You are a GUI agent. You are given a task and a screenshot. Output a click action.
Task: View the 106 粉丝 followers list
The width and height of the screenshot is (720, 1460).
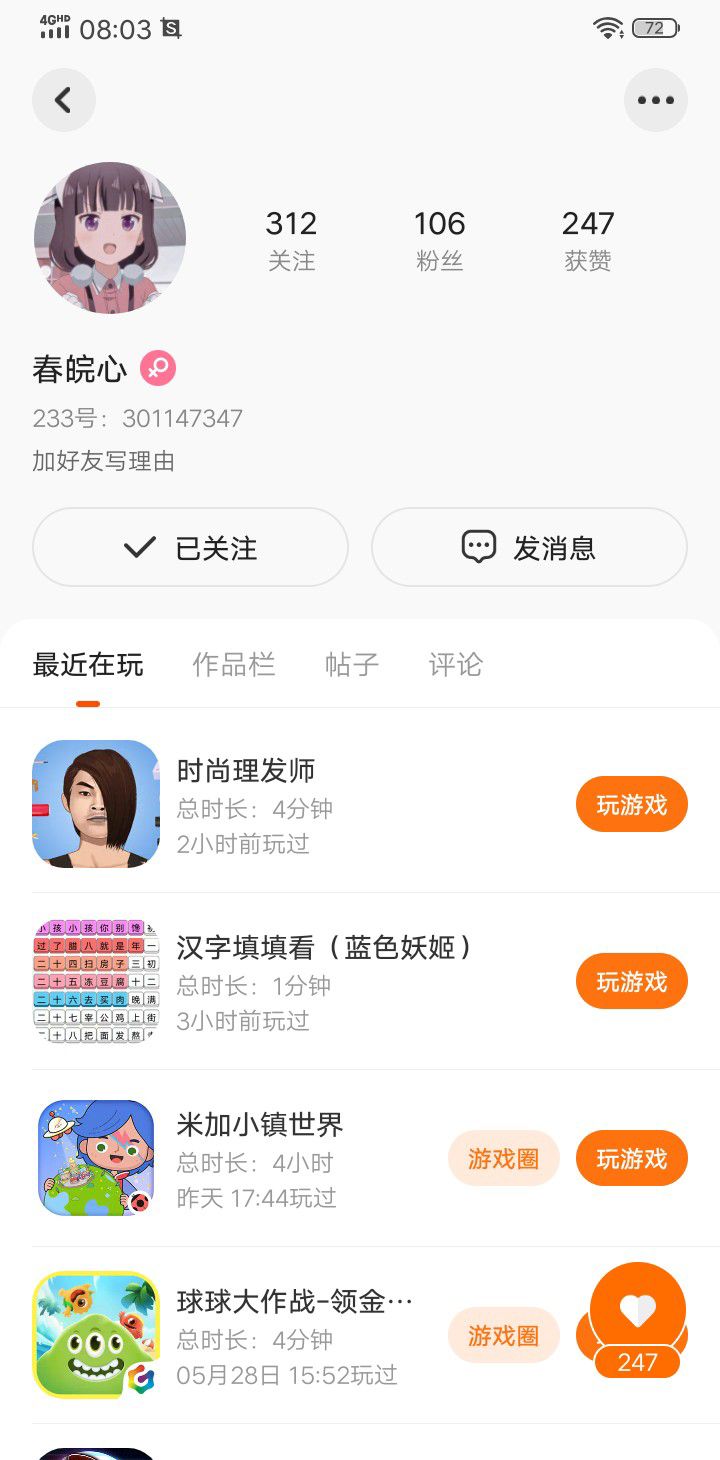439,240
